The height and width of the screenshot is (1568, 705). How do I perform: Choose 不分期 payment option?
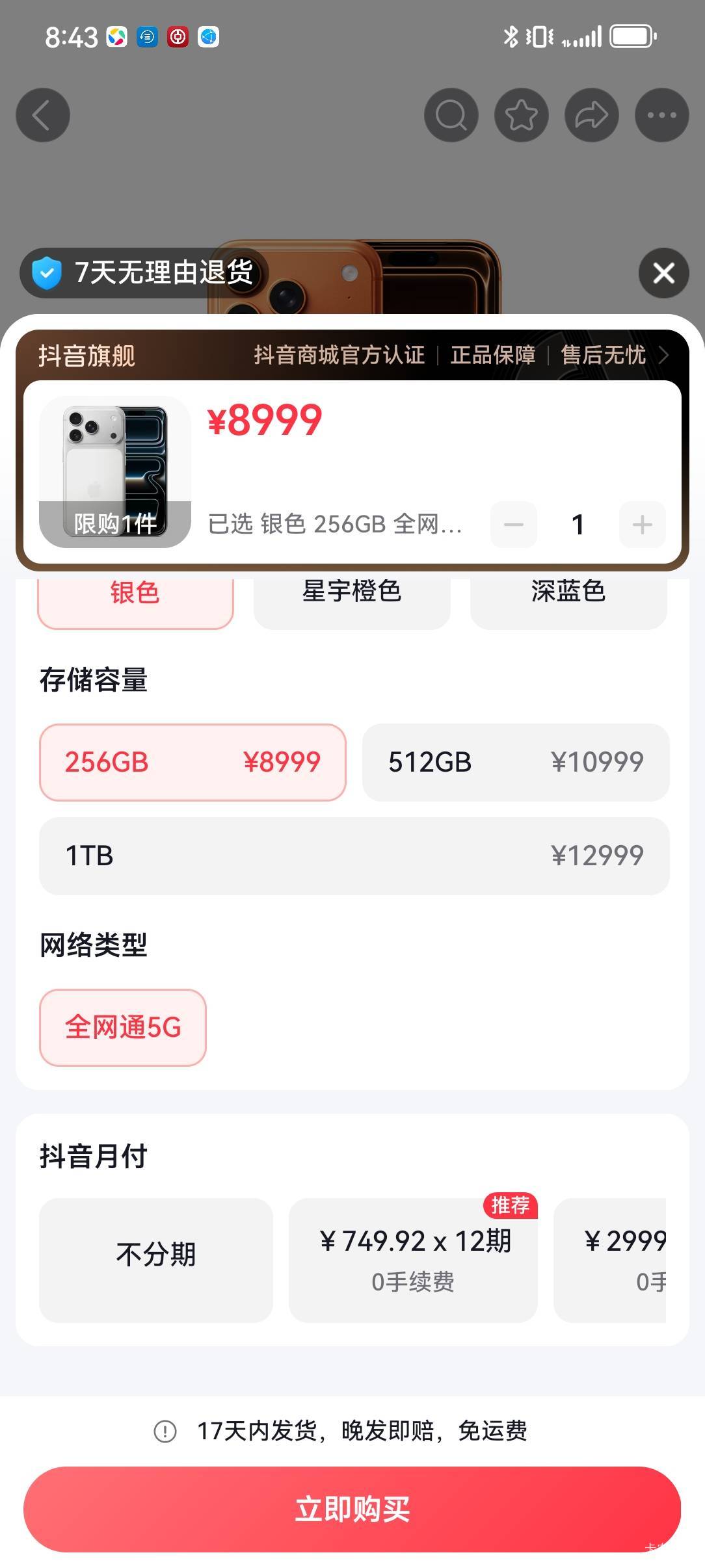156,1260
